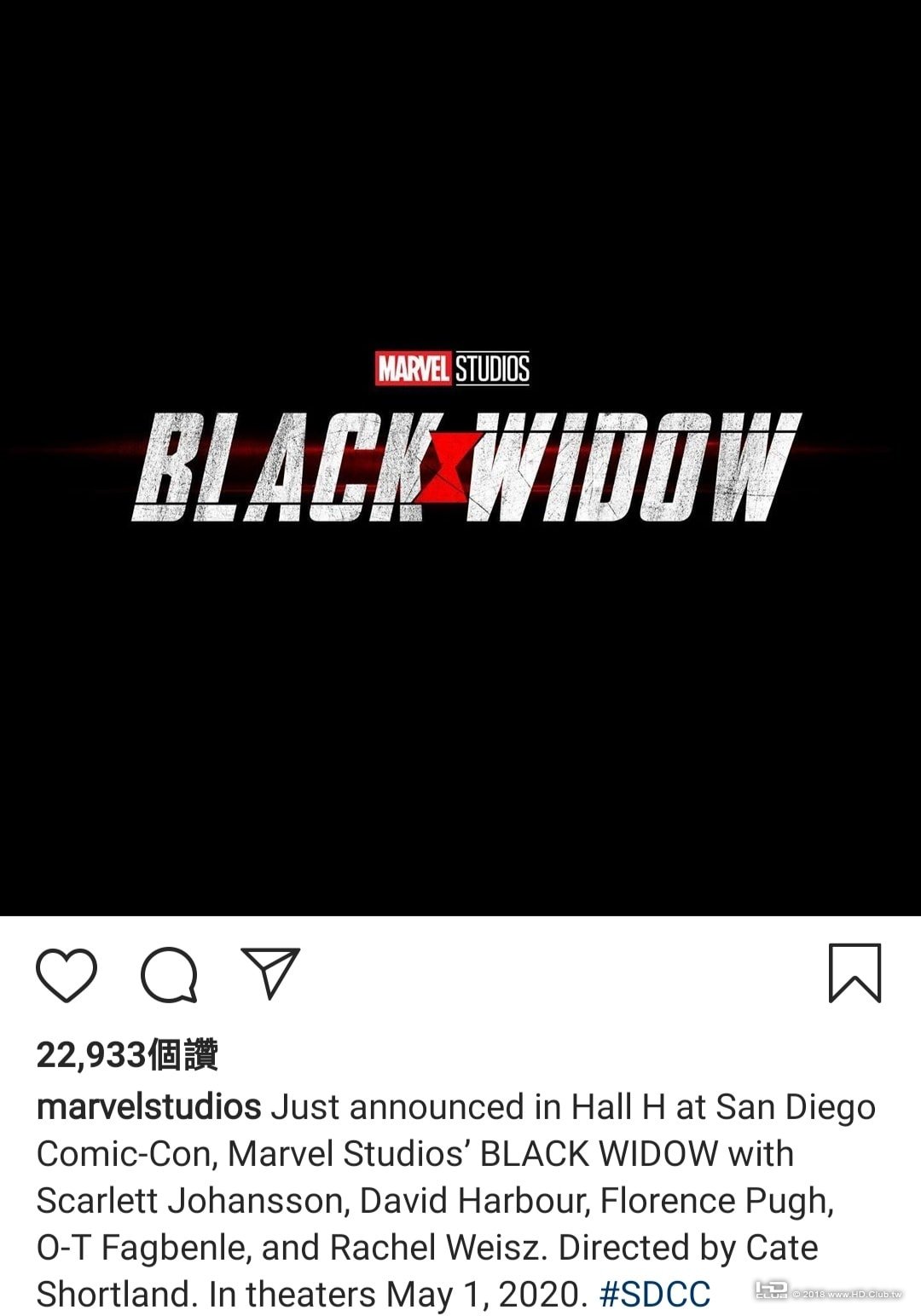
Task: Open comments on the Black Widow post
Action: click(x=169, y=973)
